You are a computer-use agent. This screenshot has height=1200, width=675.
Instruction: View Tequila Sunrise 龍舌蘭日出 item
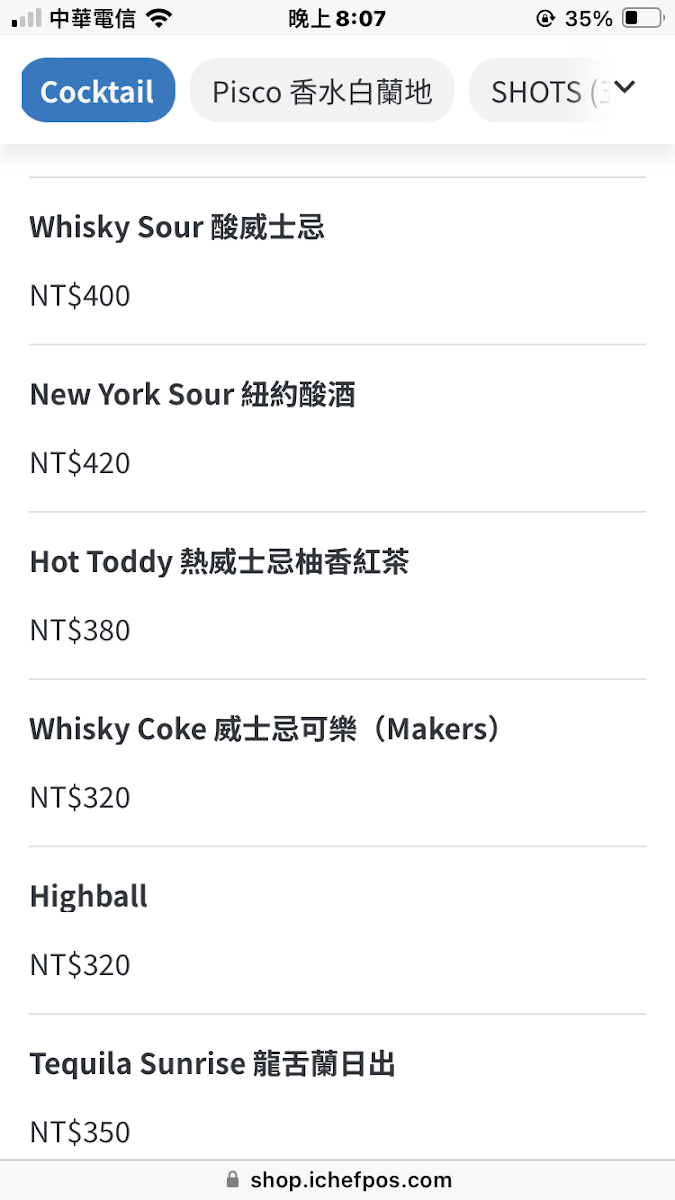pyautogui.click(x=213, y=1063)
